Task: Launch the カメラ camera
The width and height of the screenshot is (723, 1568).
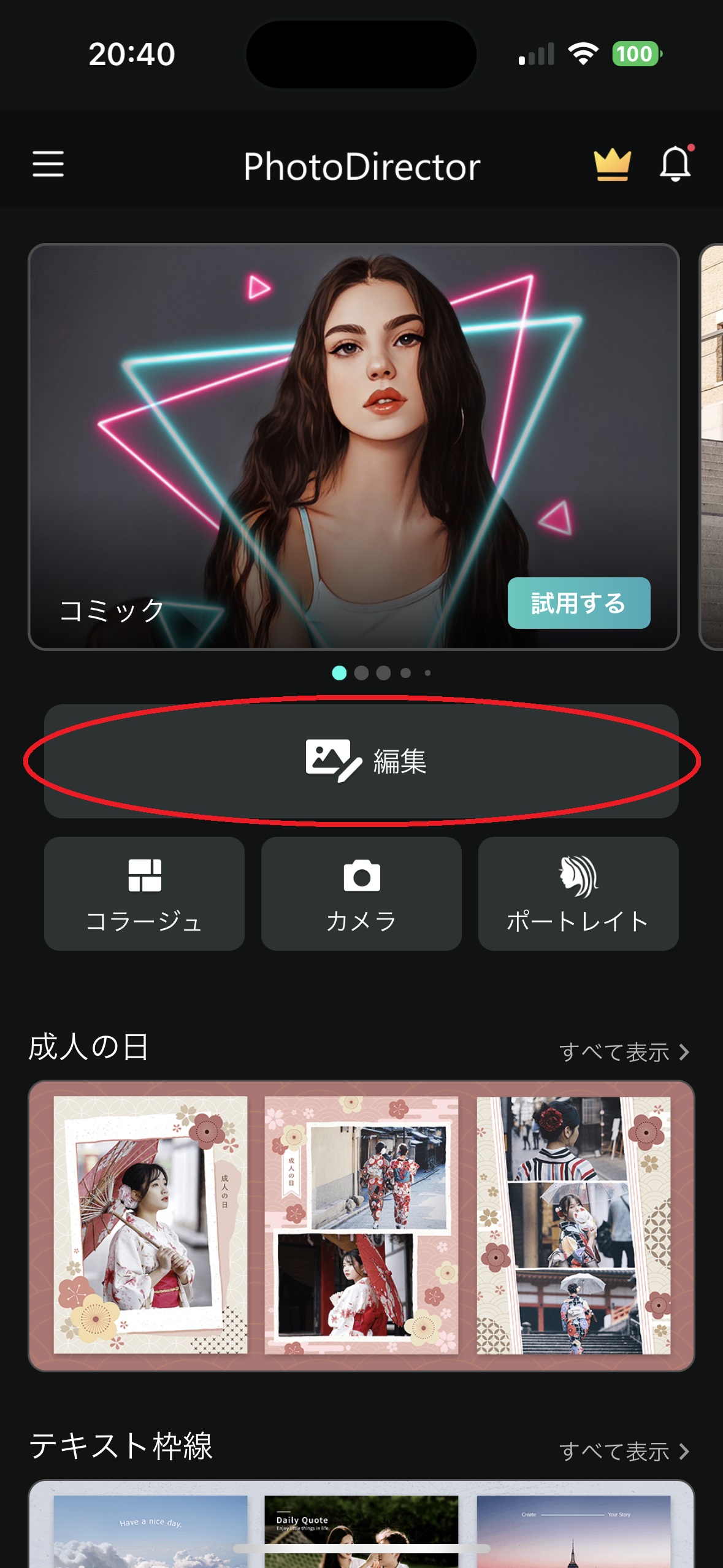Action: pyautogui.click(x=361, y=893)
